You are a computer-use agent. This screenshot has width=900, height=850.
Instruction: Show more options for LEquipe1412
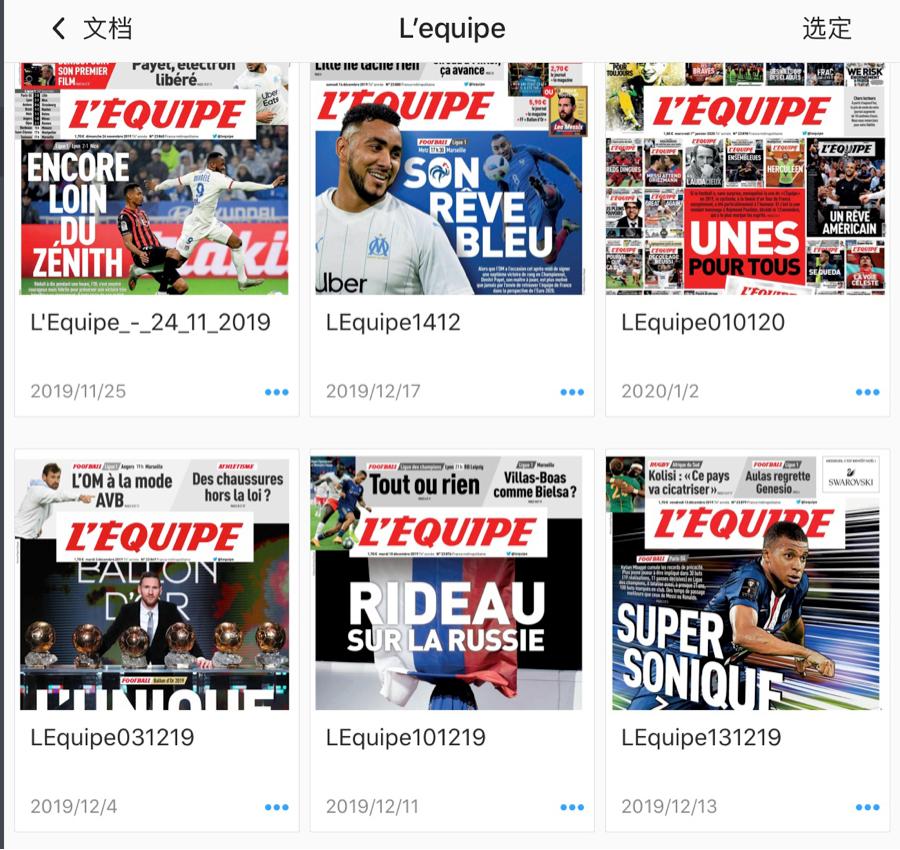572,392
